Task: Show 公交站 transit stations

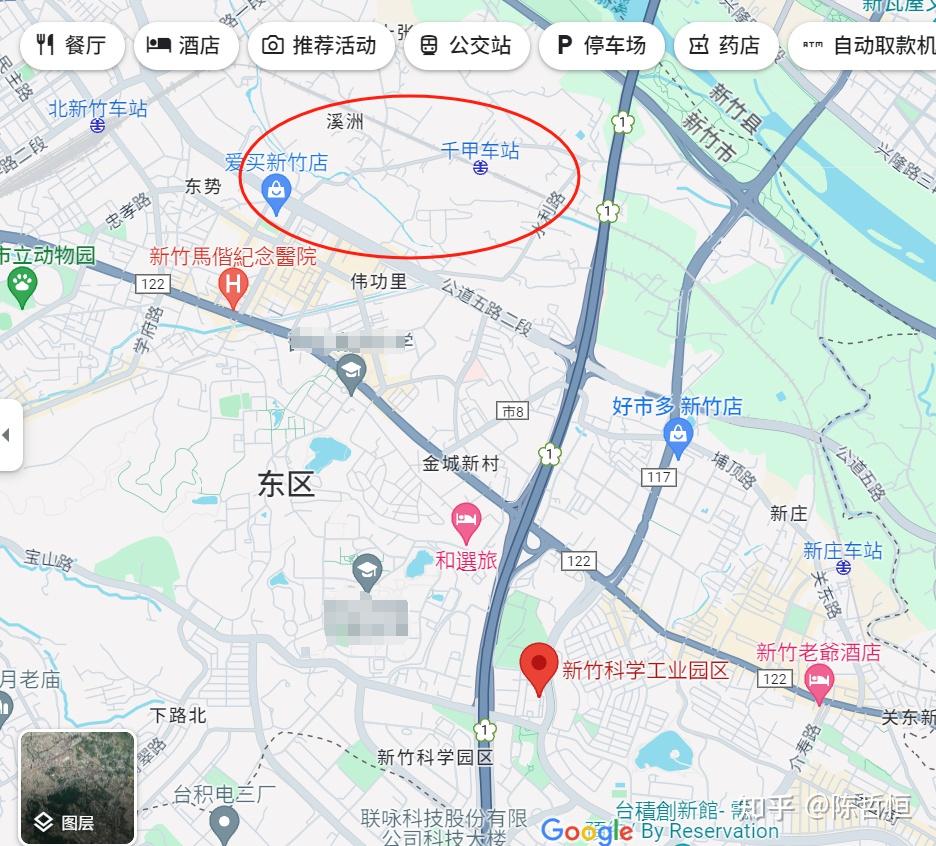Action: (x=466, y=45)
